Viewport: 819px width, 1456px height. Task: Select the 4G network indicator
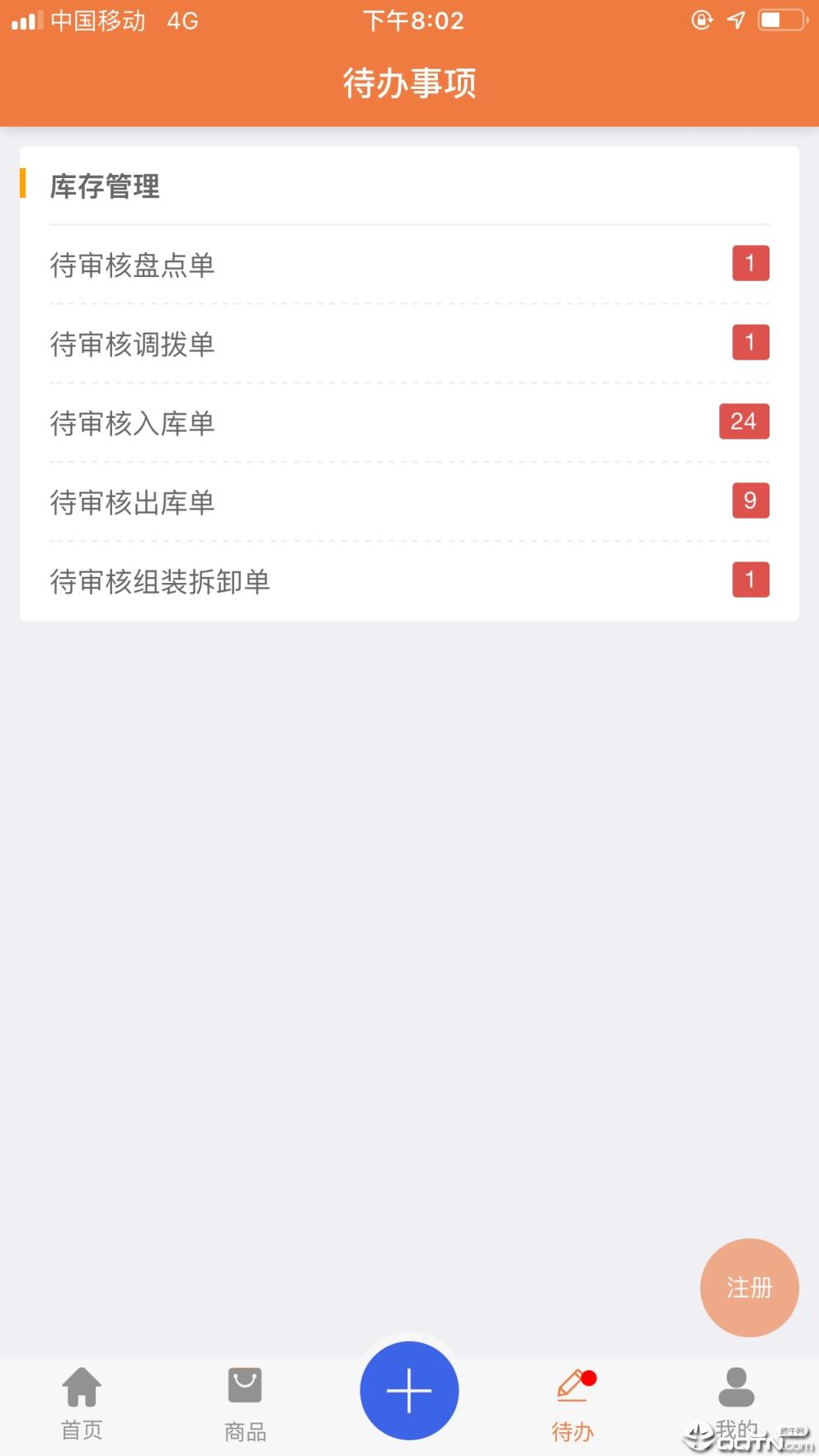click(x=181, y=21)
